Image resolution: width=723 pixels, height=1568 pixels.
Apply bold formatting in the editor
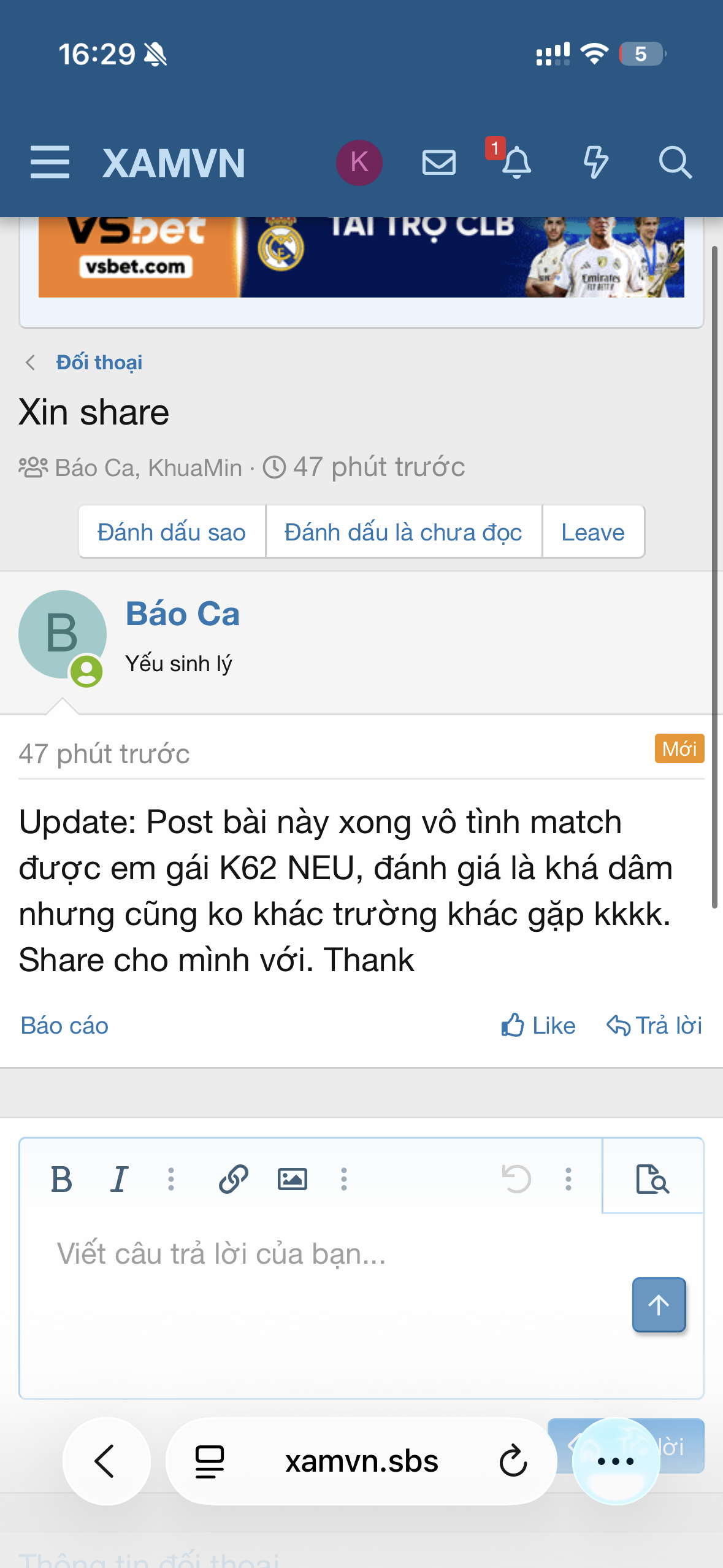pyautogui.click(x=61, y=1179)
